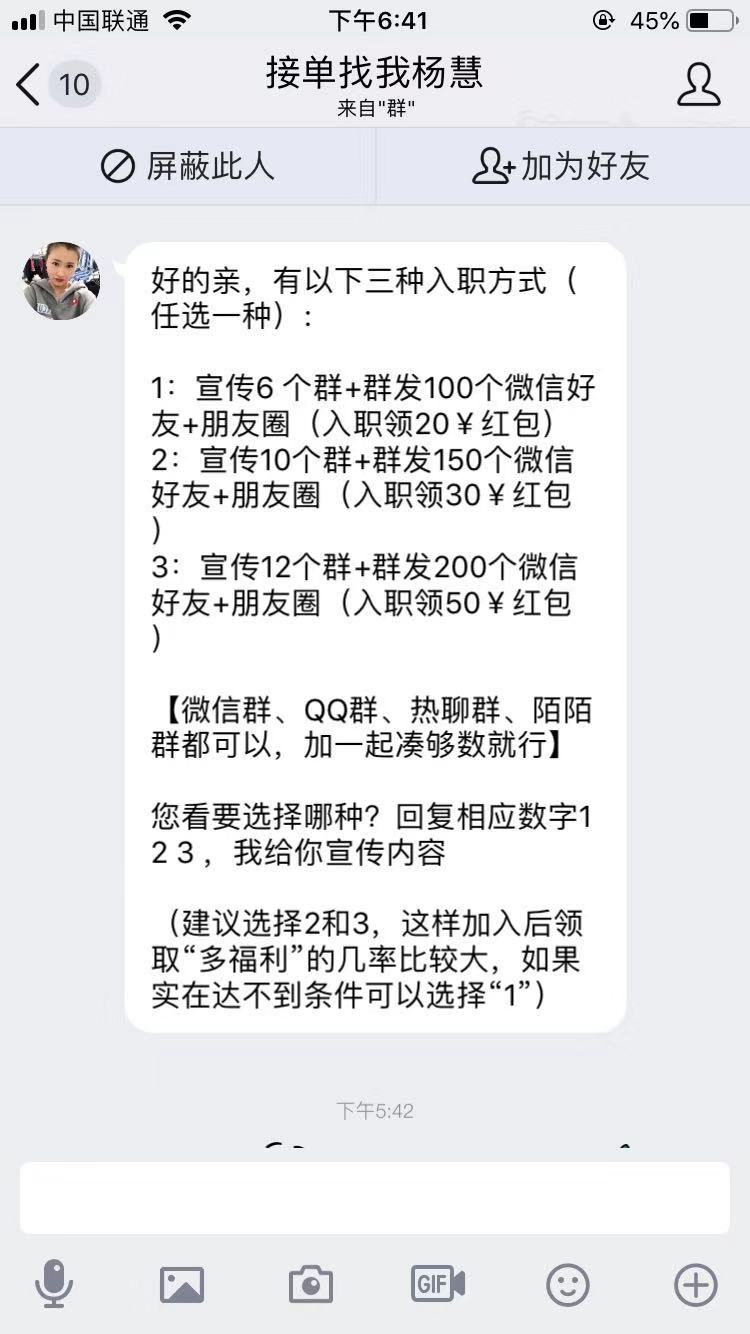Tap the back chevron to exit chat
Image resolution: width=750 pixels, height=1334 pixels.
(x=26, y=84)
